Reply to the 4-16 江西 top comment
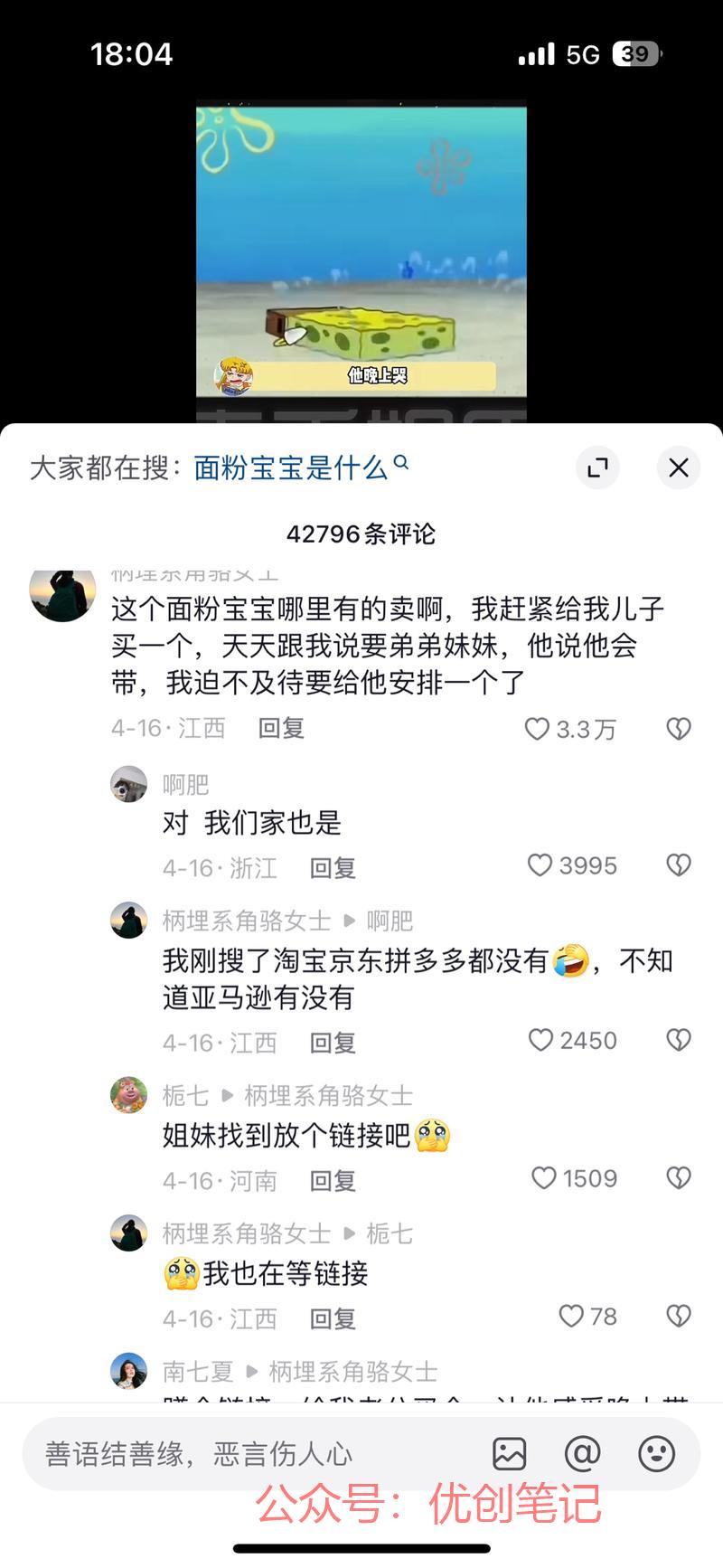Image resolution: width=723 pixels, height=1568 pixels. pos(281,728)
